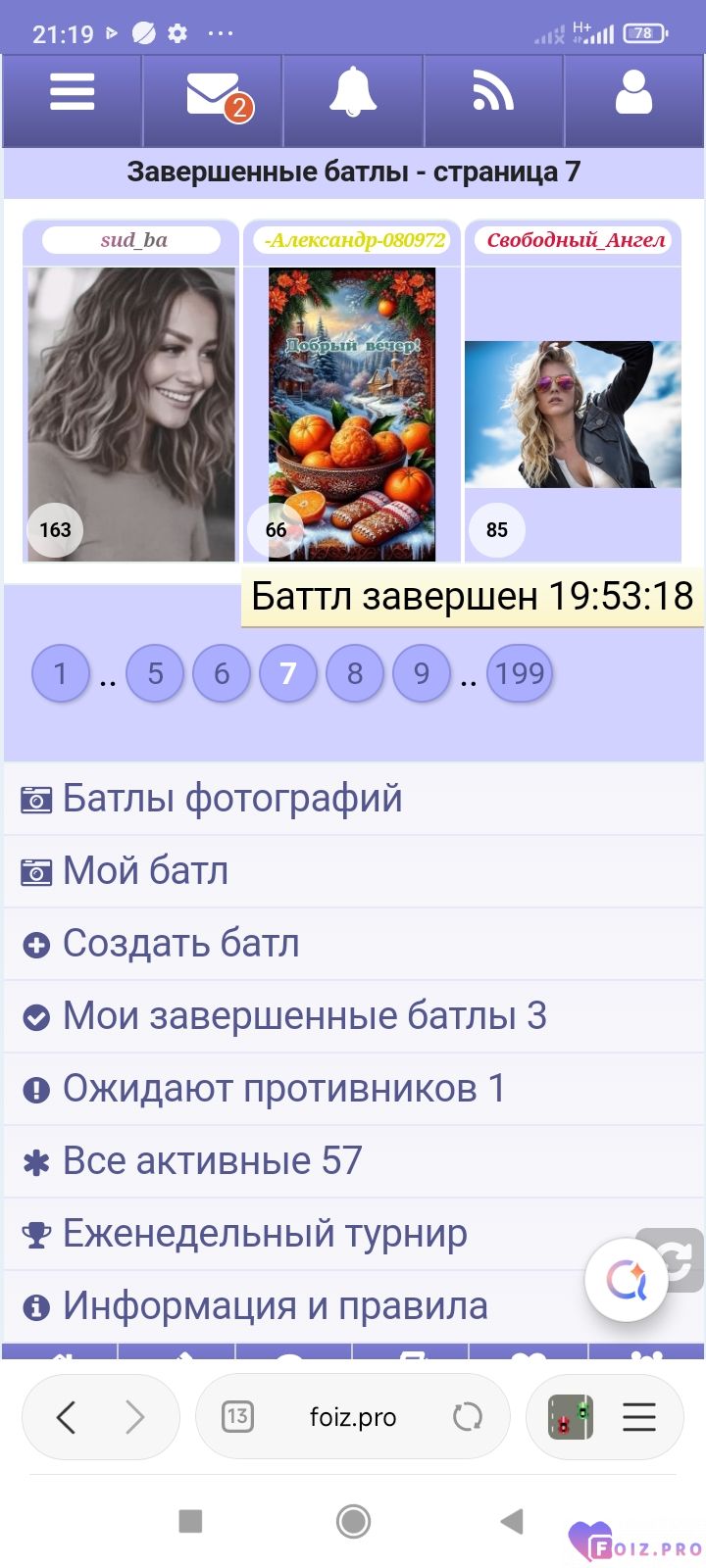
Task: Open Свободный_Ангел's battle photo
Action: tap(573, 414)
